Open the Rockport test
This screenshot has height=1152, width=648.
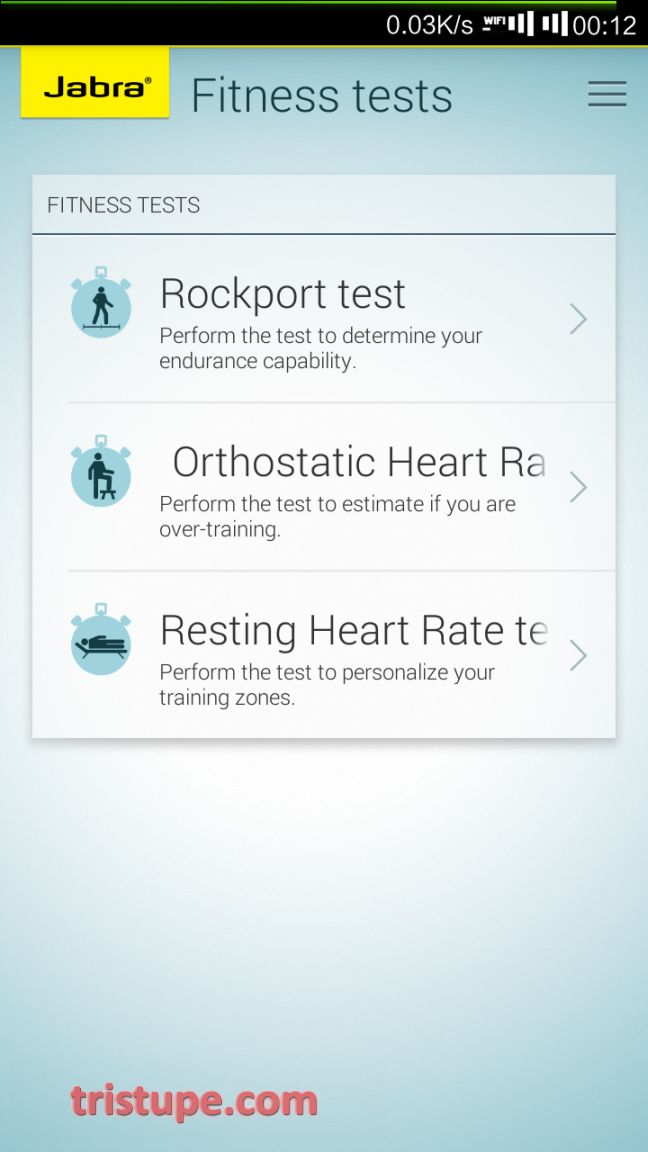324,319
